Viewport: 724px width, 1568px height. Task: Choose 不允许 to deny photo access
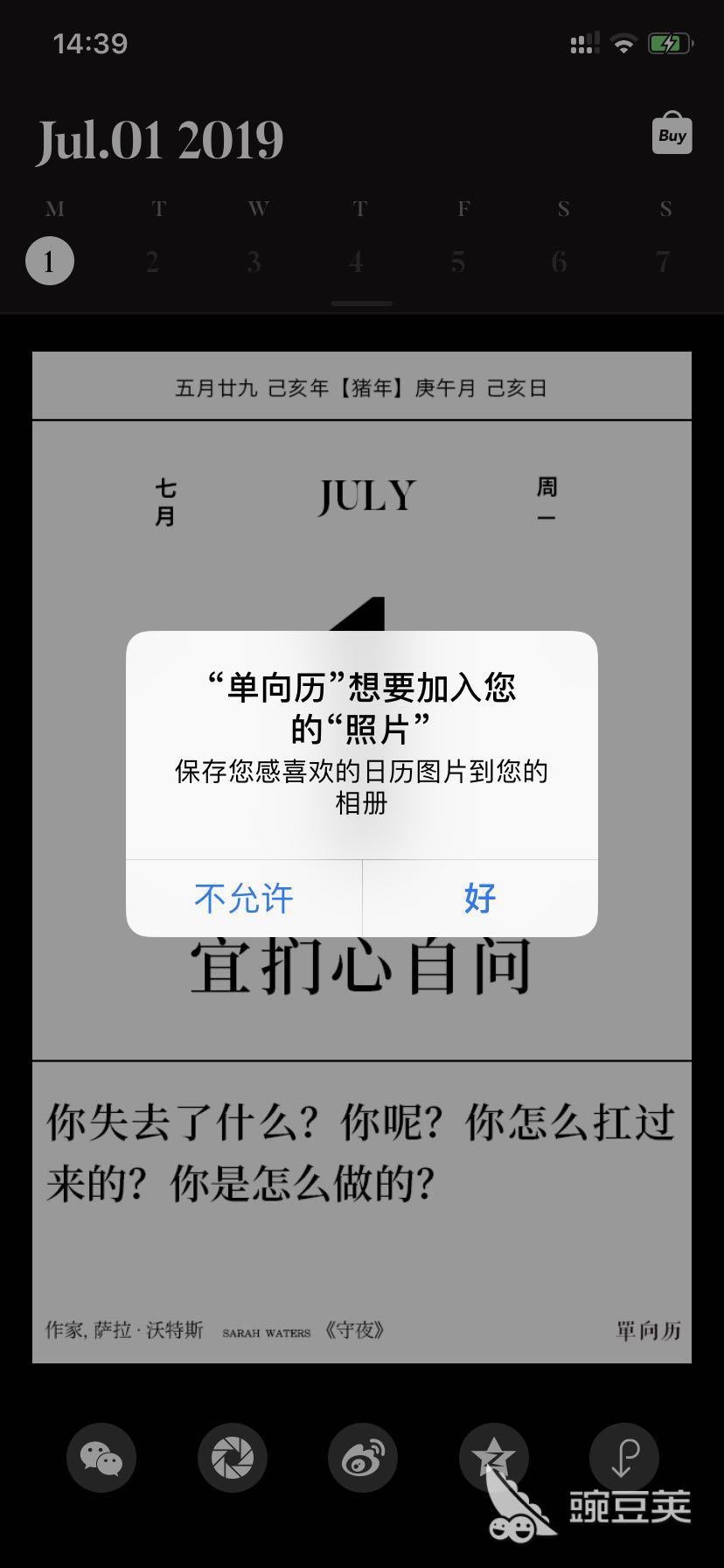pos(244,899)
